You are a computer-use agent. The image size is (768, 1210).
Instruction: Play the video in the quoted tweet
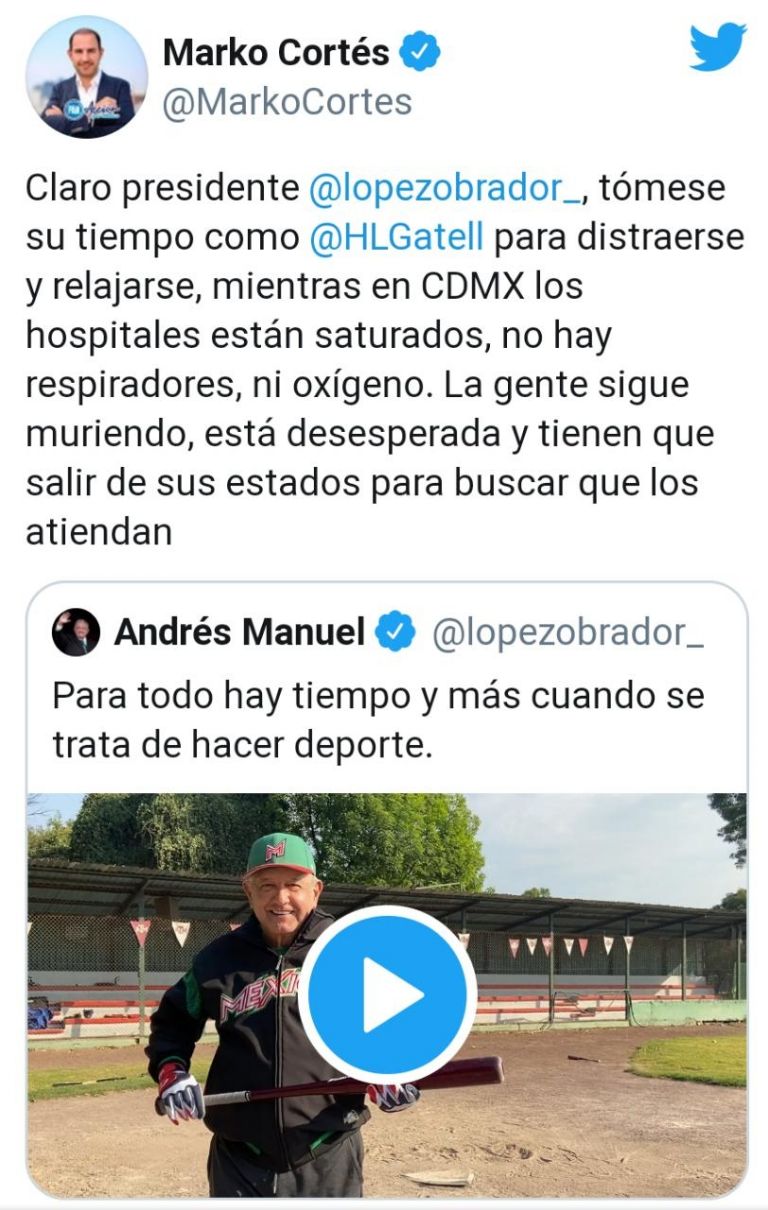[x=387, y=994]
